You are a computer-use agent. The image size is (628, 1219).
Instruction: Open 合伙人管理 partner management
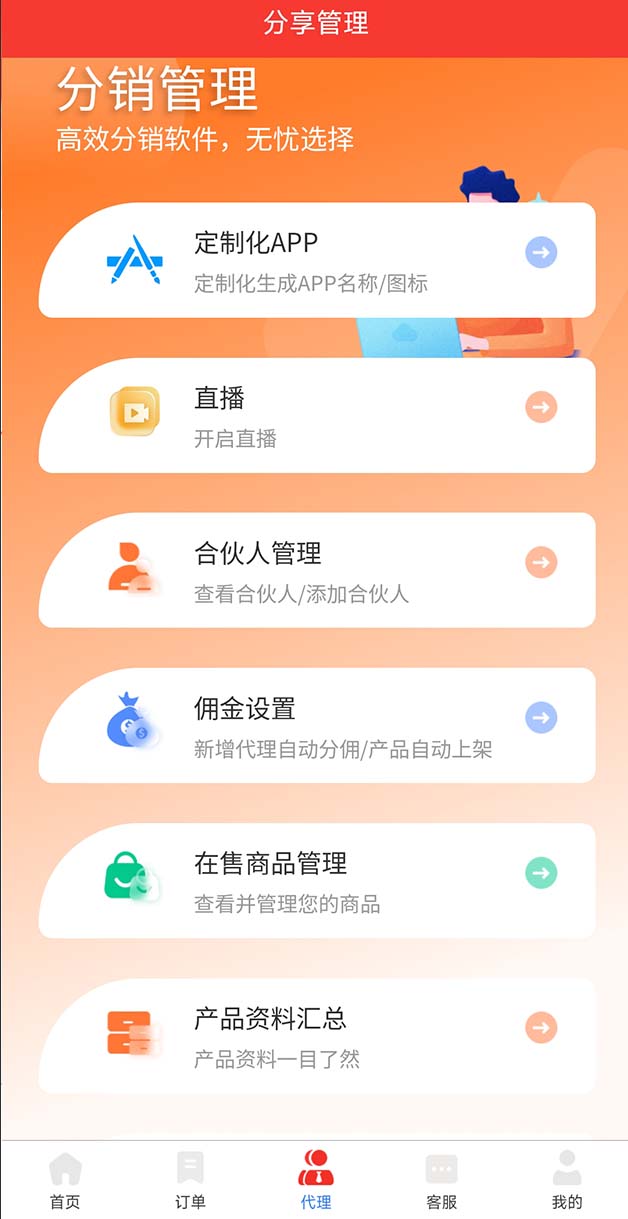click(x=316, y=570)
